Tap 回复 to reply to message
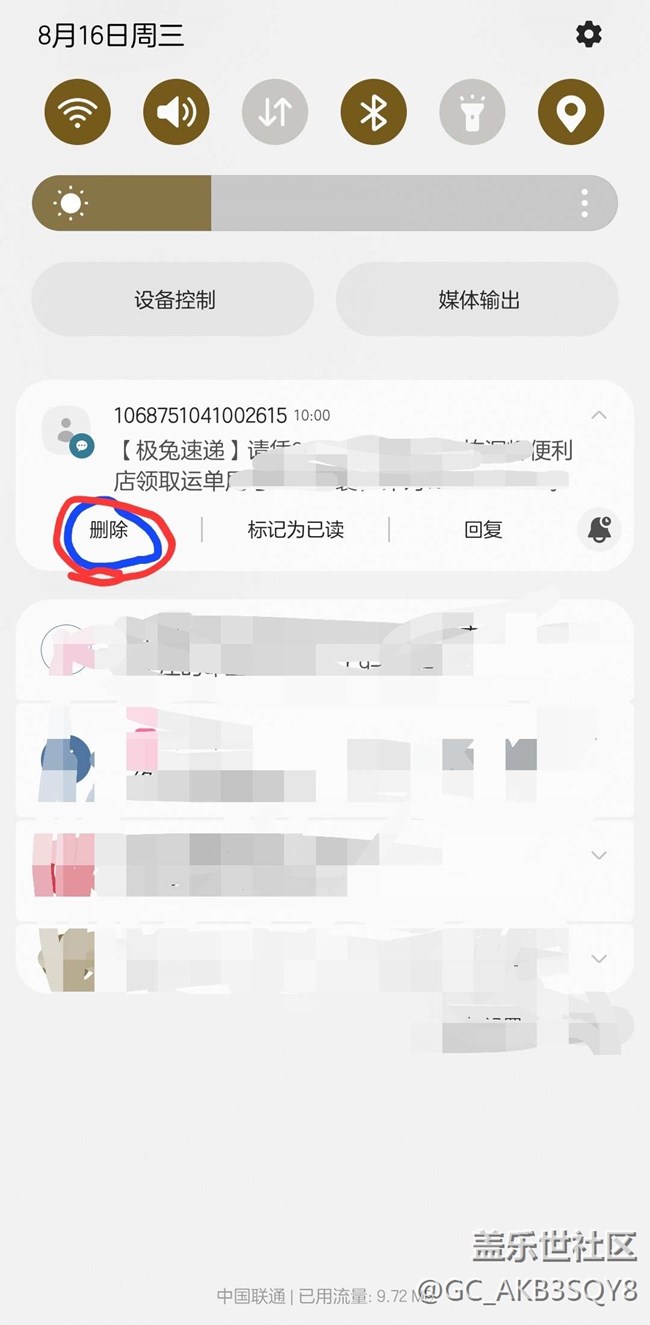This screenshot has width=650, height=1325. click(483, 530)
